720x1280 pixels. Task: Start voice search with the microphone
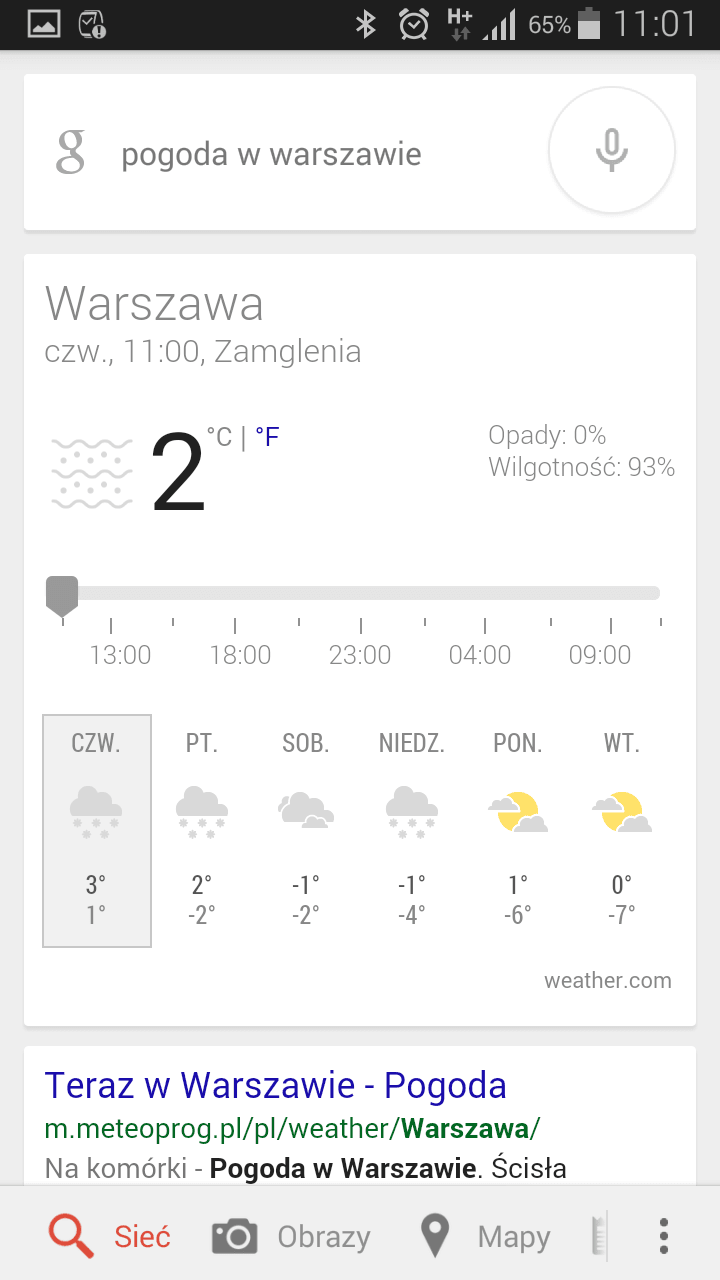click(612, 151)
